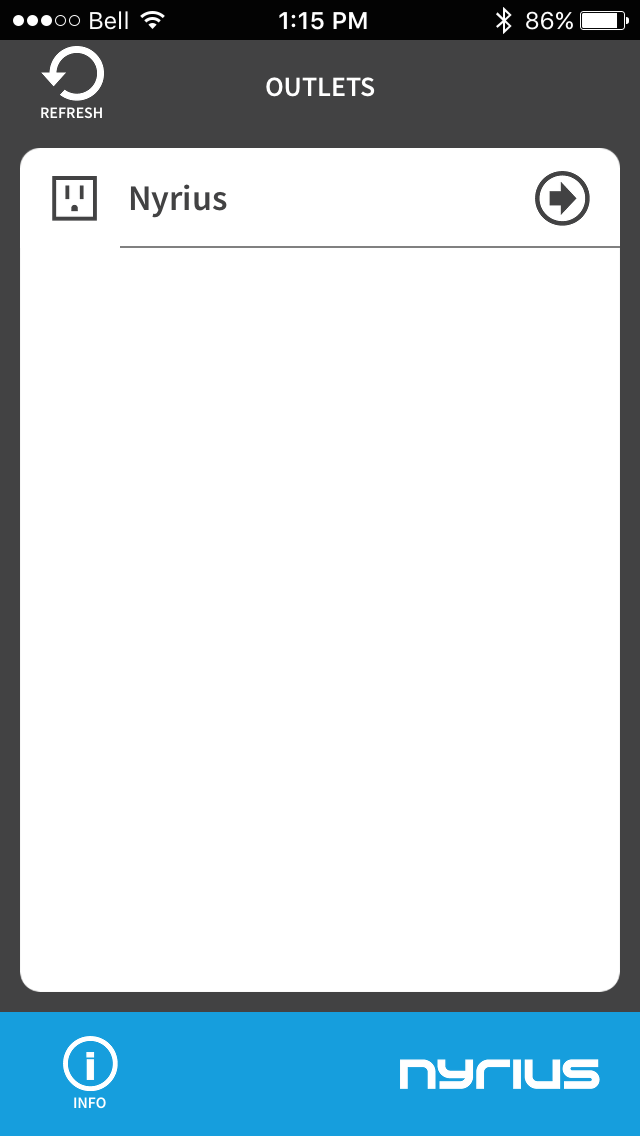Open the Info page
This screenshot has width=640, height=1136.
click(x=90, y=1071)
